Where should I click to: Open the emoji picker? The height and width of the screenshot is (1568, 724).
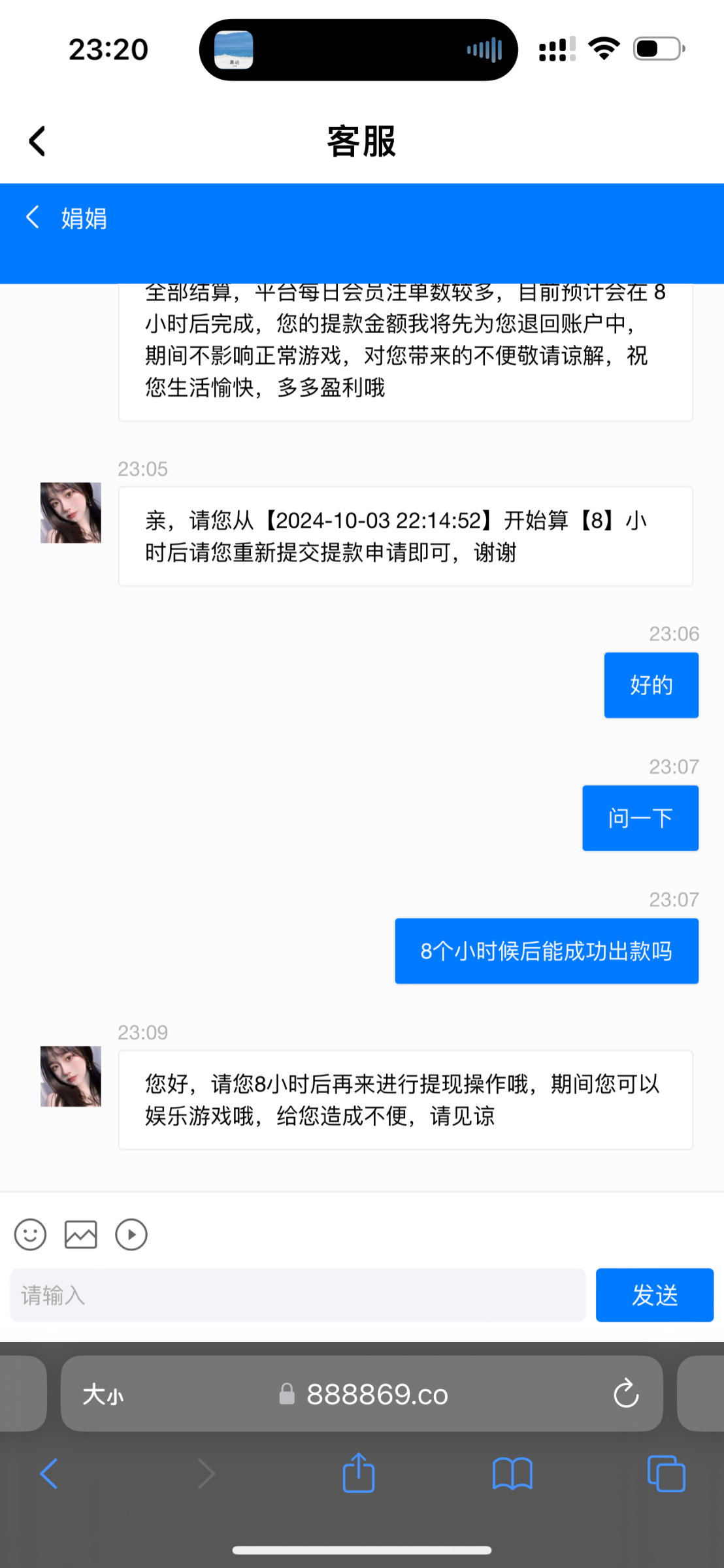(x=30, y=1234)
